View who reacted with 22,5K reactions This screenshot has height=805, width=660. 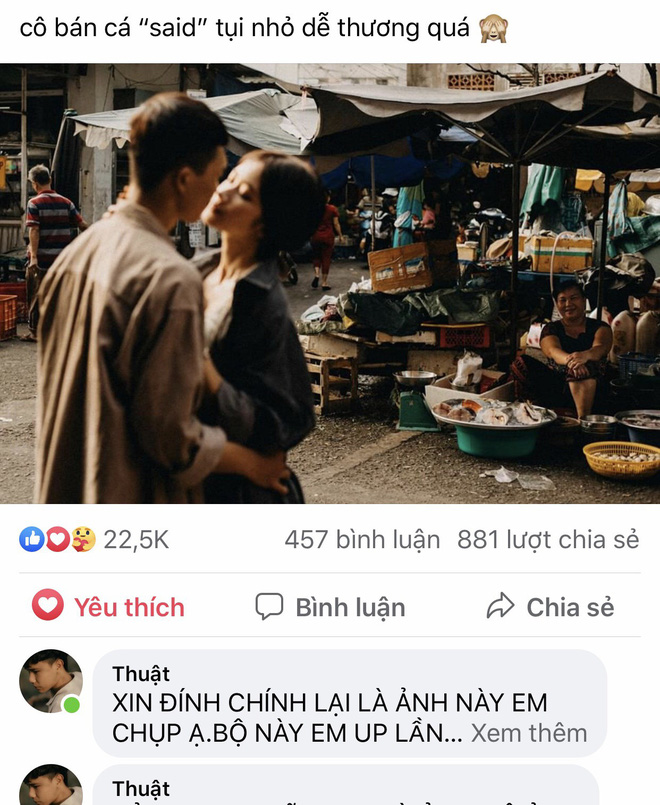[95, 540]
